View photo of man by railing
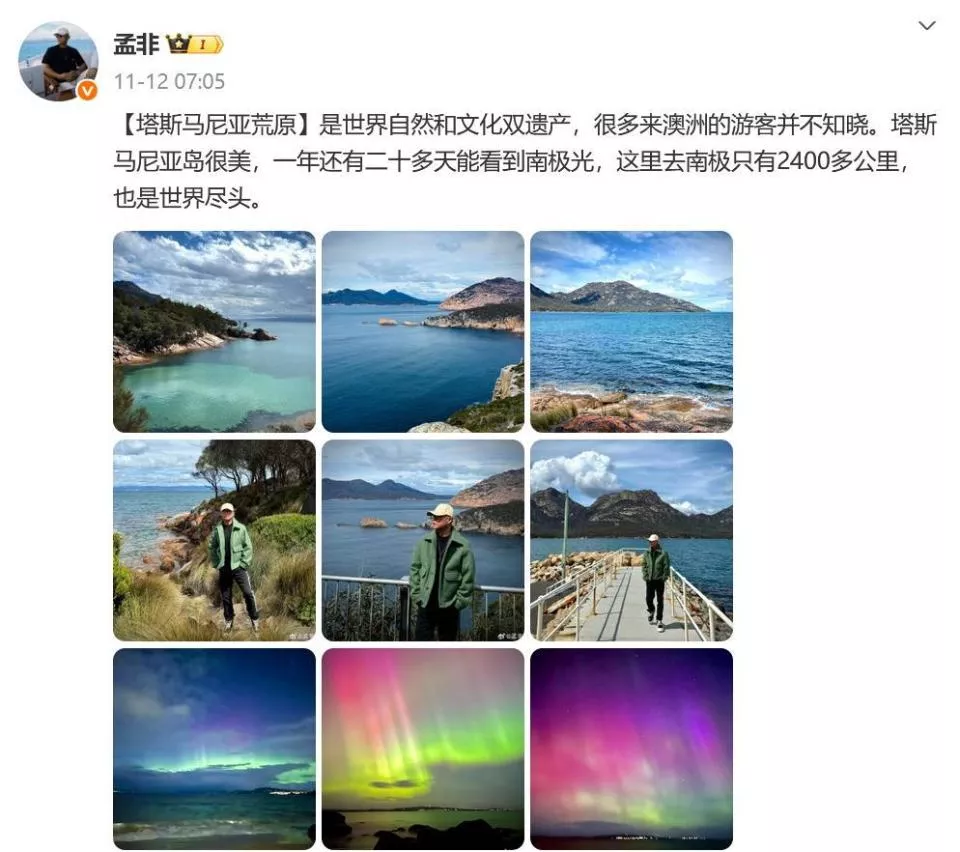960x852 pixels. click(422, 540)
